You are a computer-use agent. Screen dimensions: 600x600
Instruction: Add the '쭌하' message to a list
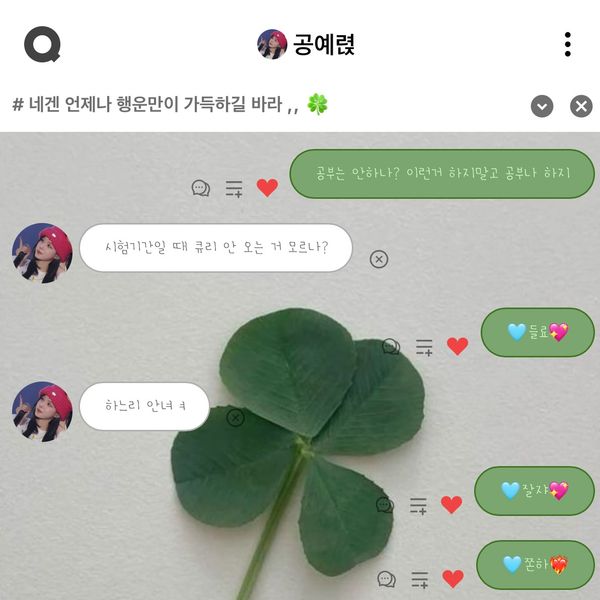point(420,578)
